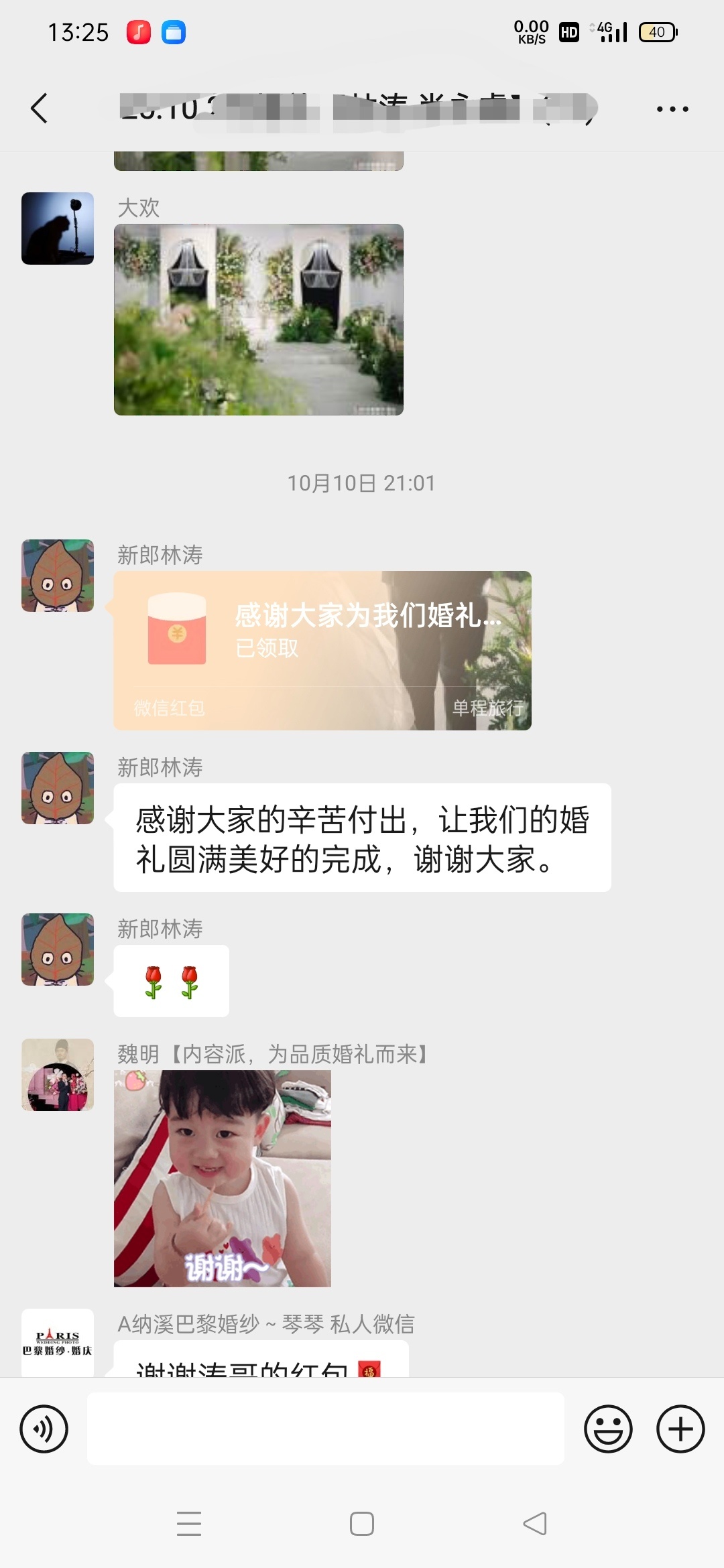Go back from the group chat
Screen dimensions: 724x1568
(x=40, y=108)
